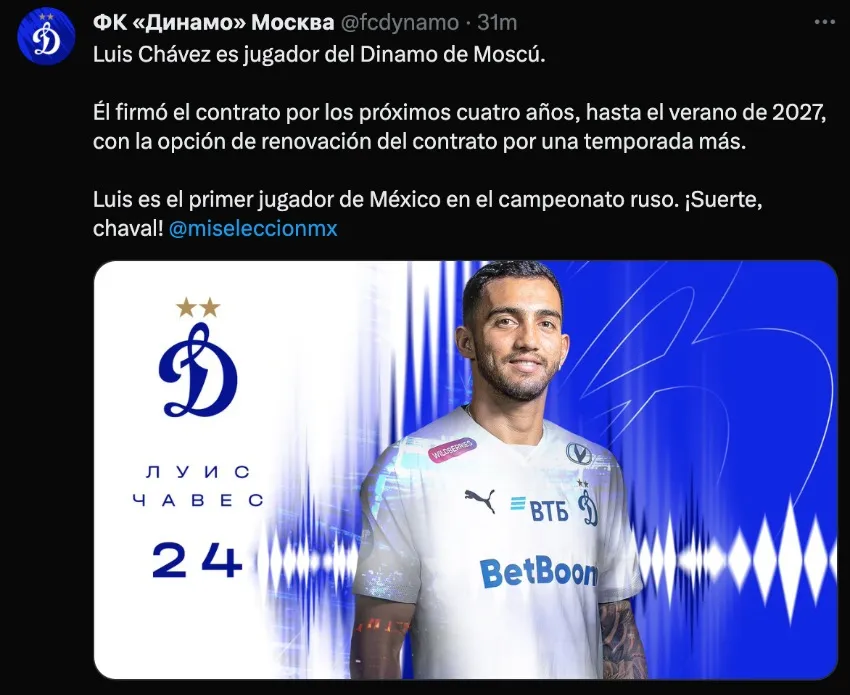Open the ФК «Динамо» Москва account name

point(213,22)
